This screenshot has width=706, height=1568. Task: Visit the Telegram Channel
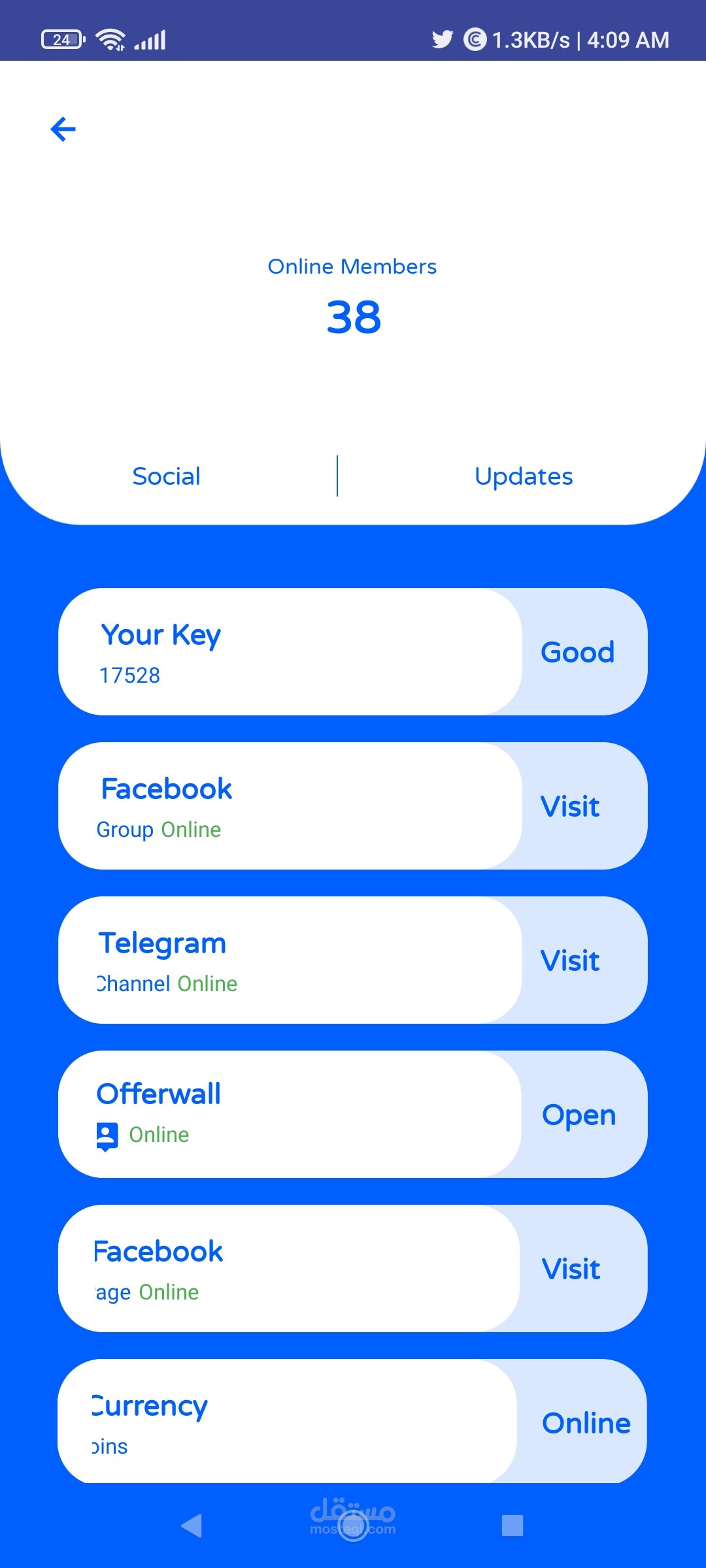click(x=570, y=960)
